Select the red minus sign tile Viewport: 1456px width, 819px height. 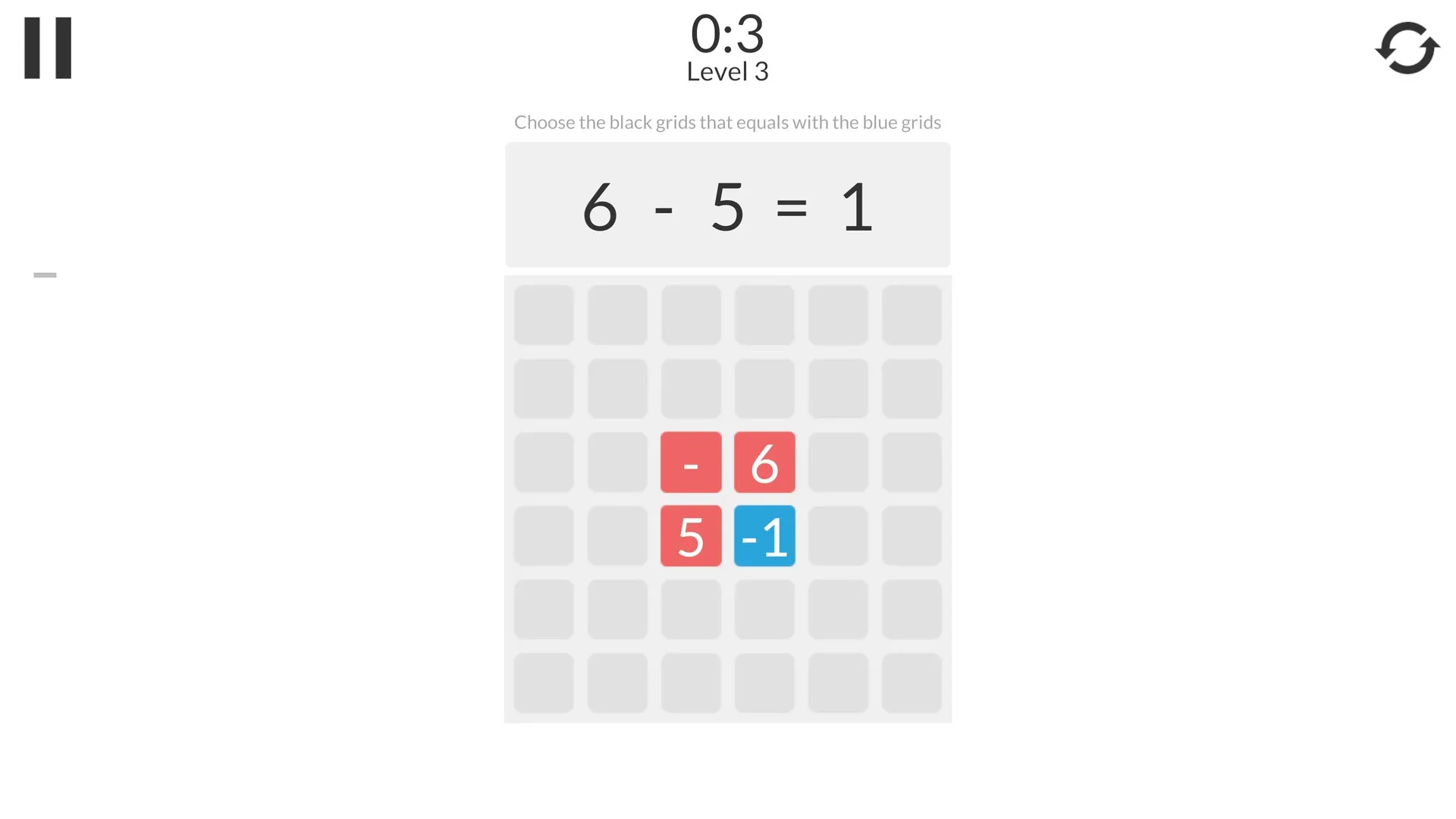click(690, 462)
